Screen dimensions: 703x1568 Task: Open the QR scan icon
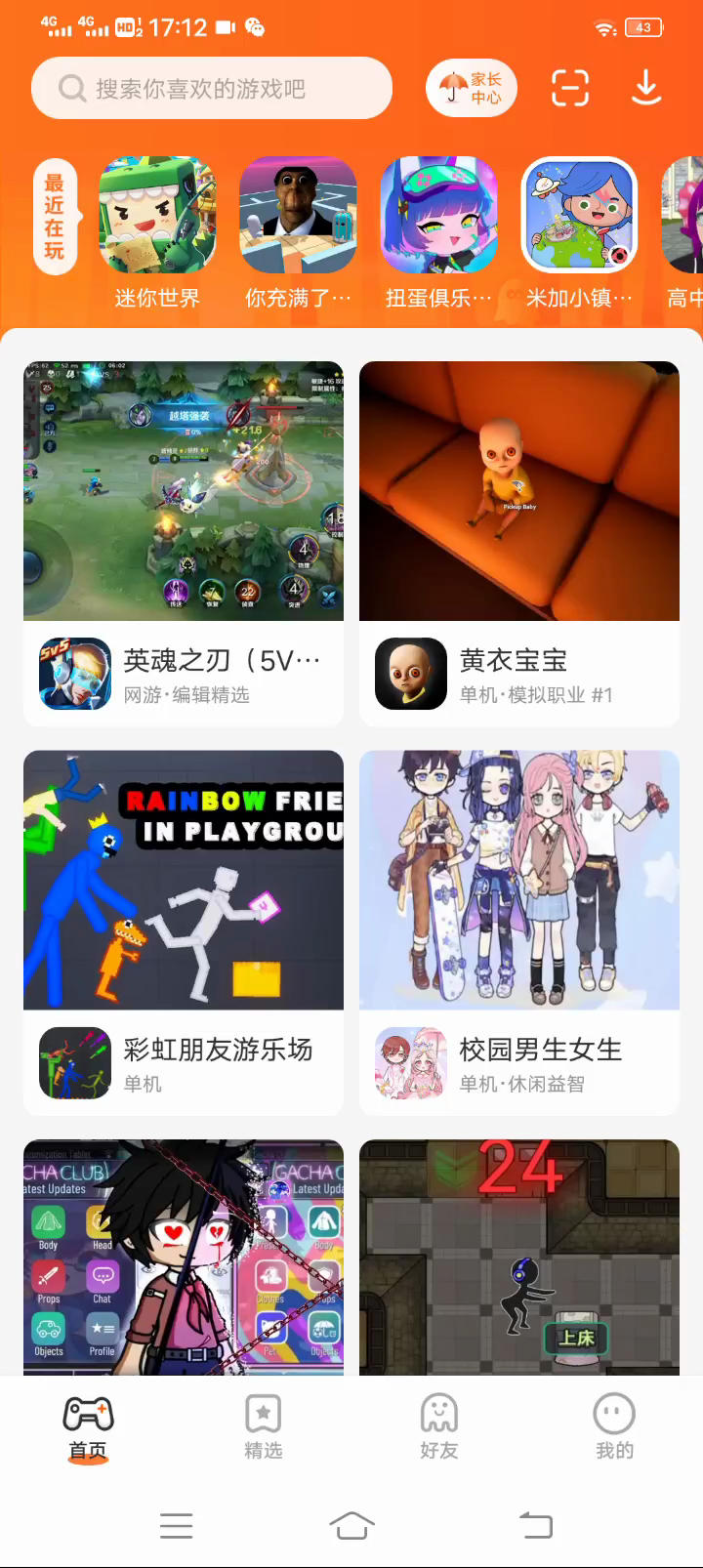570,88
